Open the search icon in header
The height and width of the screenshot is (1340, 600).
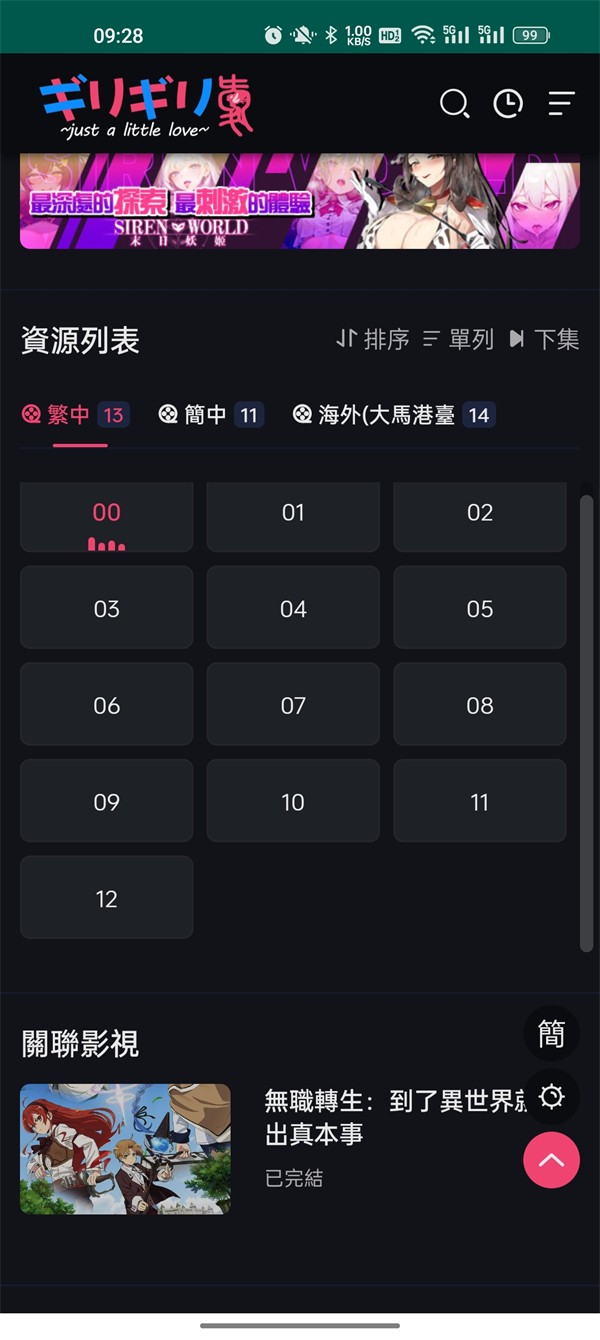pyautogui.click(x=454, y=103)
